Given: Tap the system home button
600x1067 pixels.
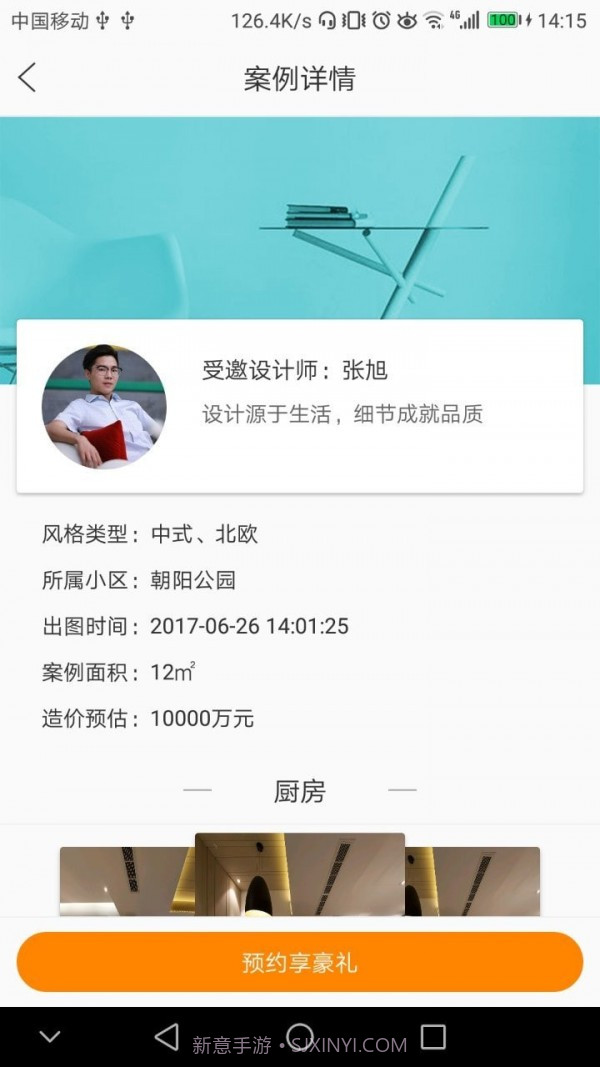Looking at the screenshot, I should 299,1036.
